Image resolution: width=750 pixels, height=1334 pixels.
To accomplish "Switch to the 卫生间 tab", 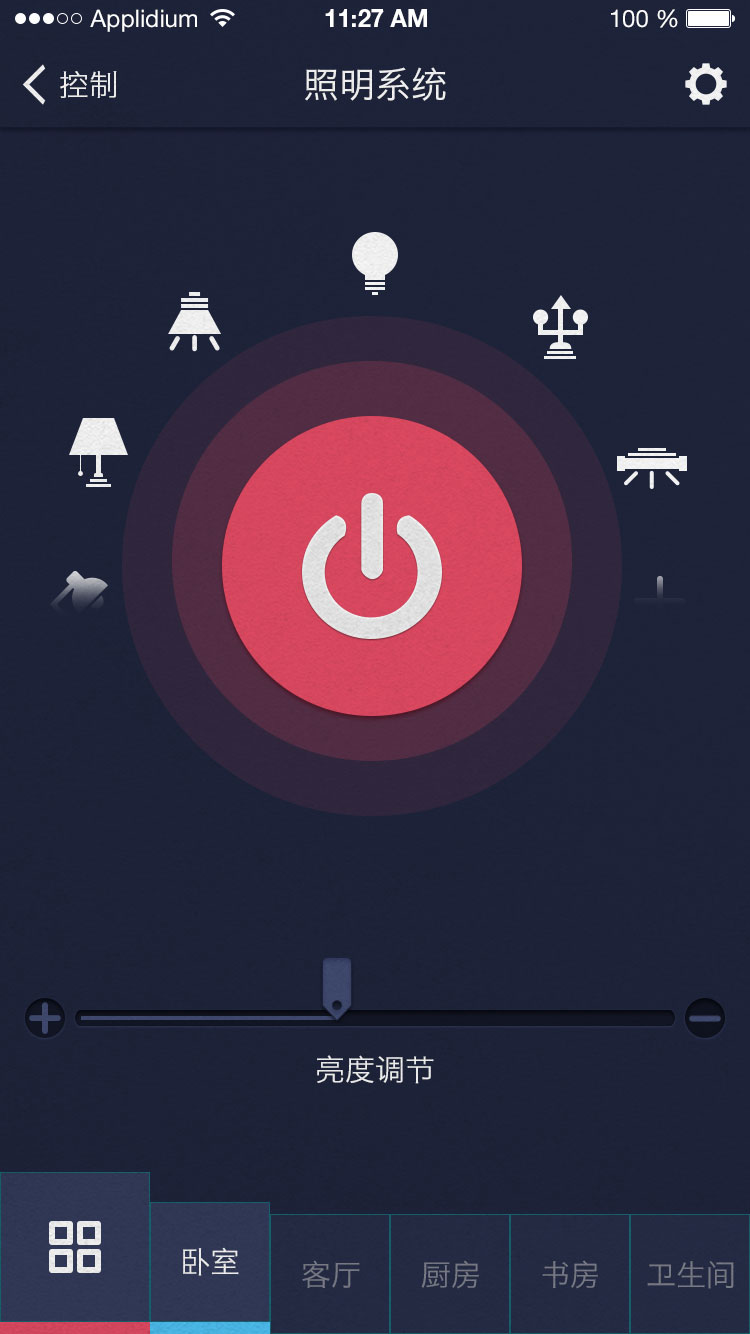I will point(690,1274).
